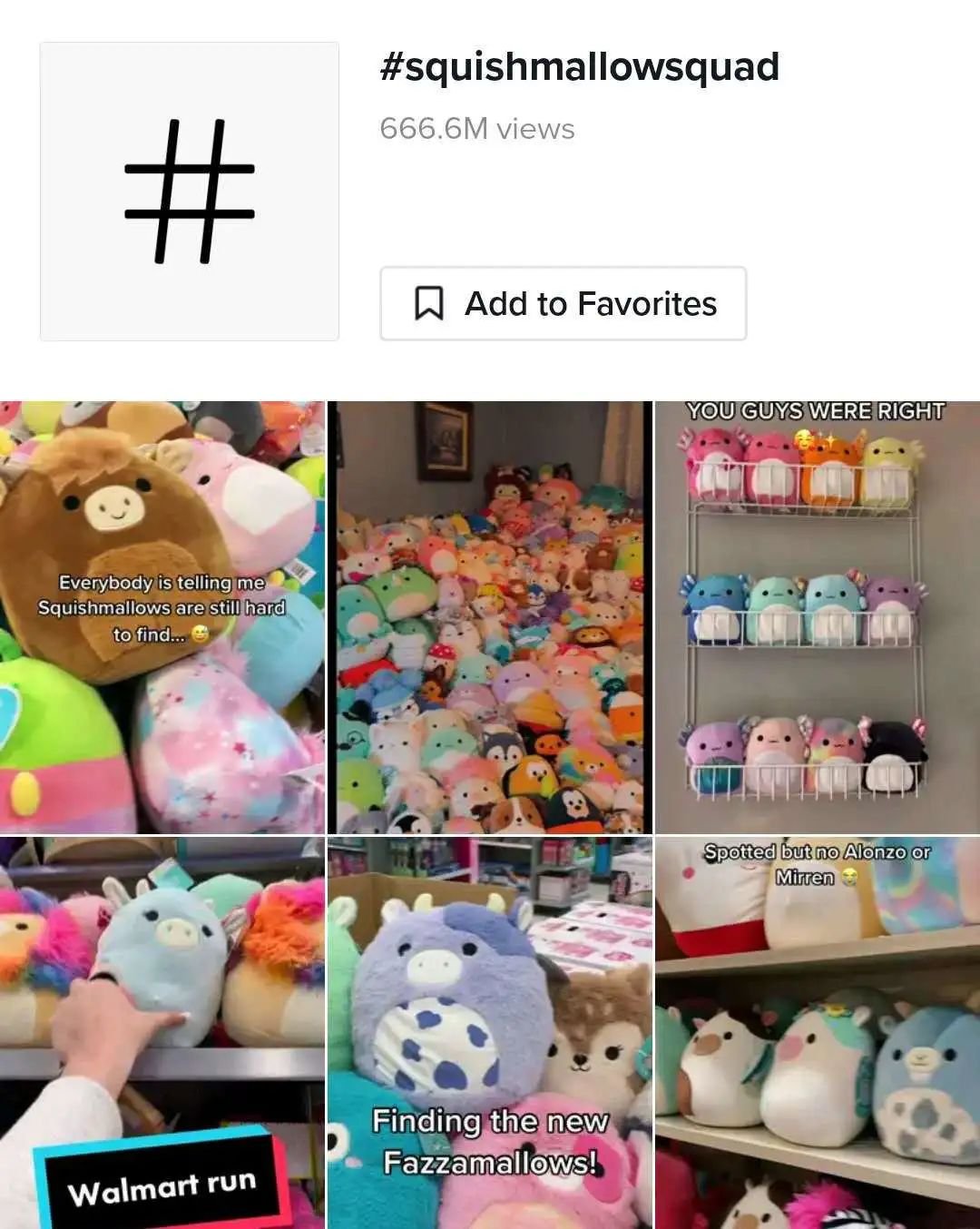Open the 'Walmart run' video
980x1229 pixels.
pyautogui.click(x=162, y=1033)
